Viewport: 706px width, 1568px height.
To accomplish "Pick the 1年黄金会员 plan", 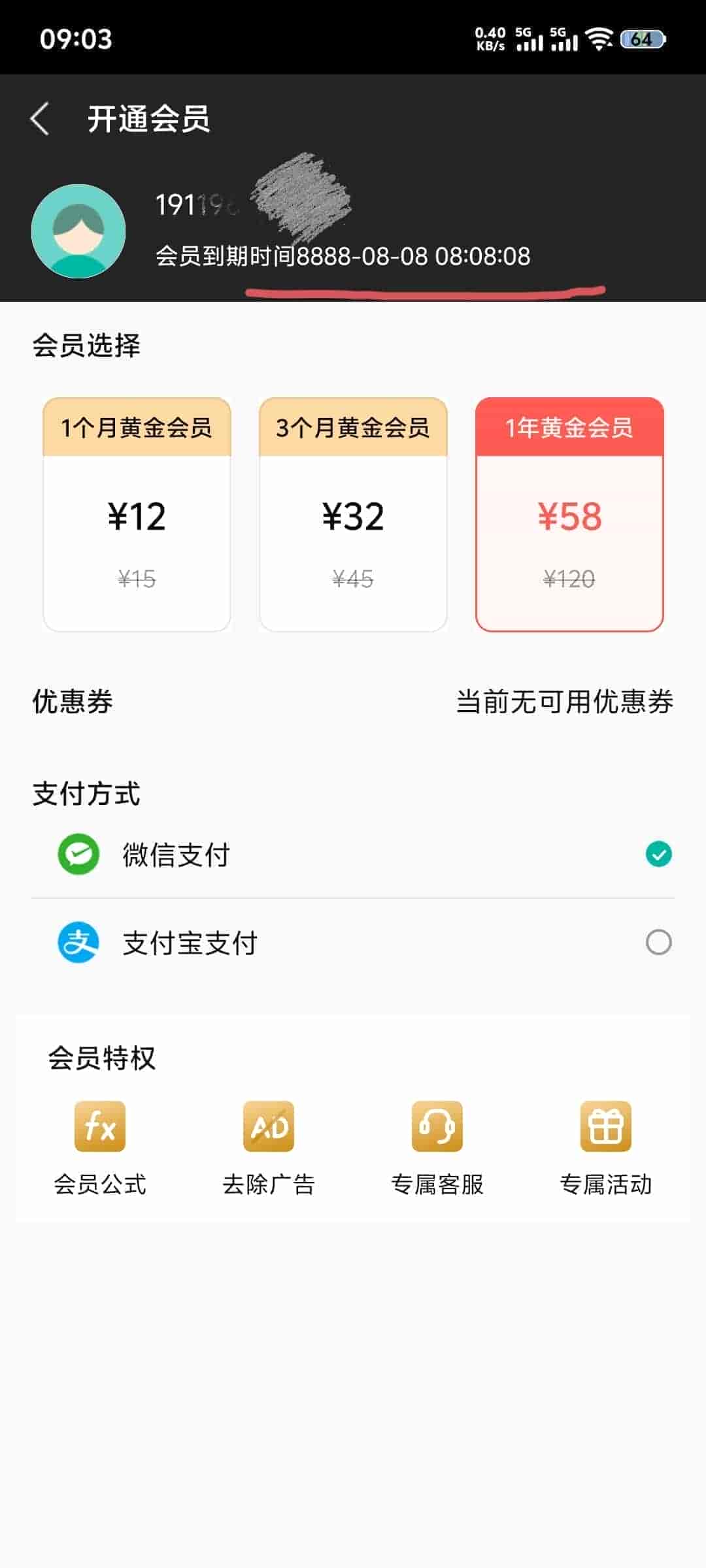I will pyautogui.click(x=569, y=514).
